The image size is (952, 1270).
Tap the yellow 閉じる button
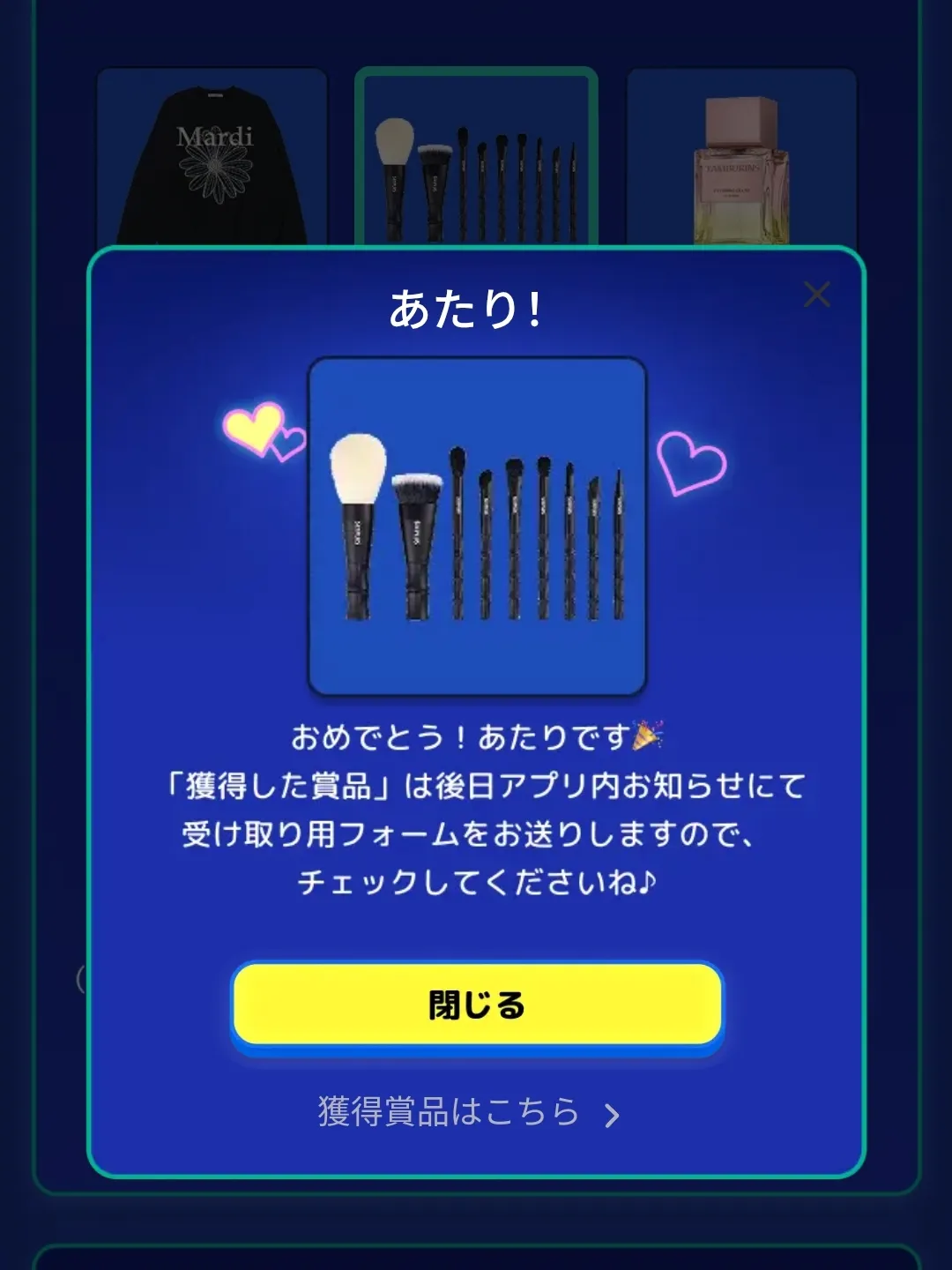pos(477,1005)
